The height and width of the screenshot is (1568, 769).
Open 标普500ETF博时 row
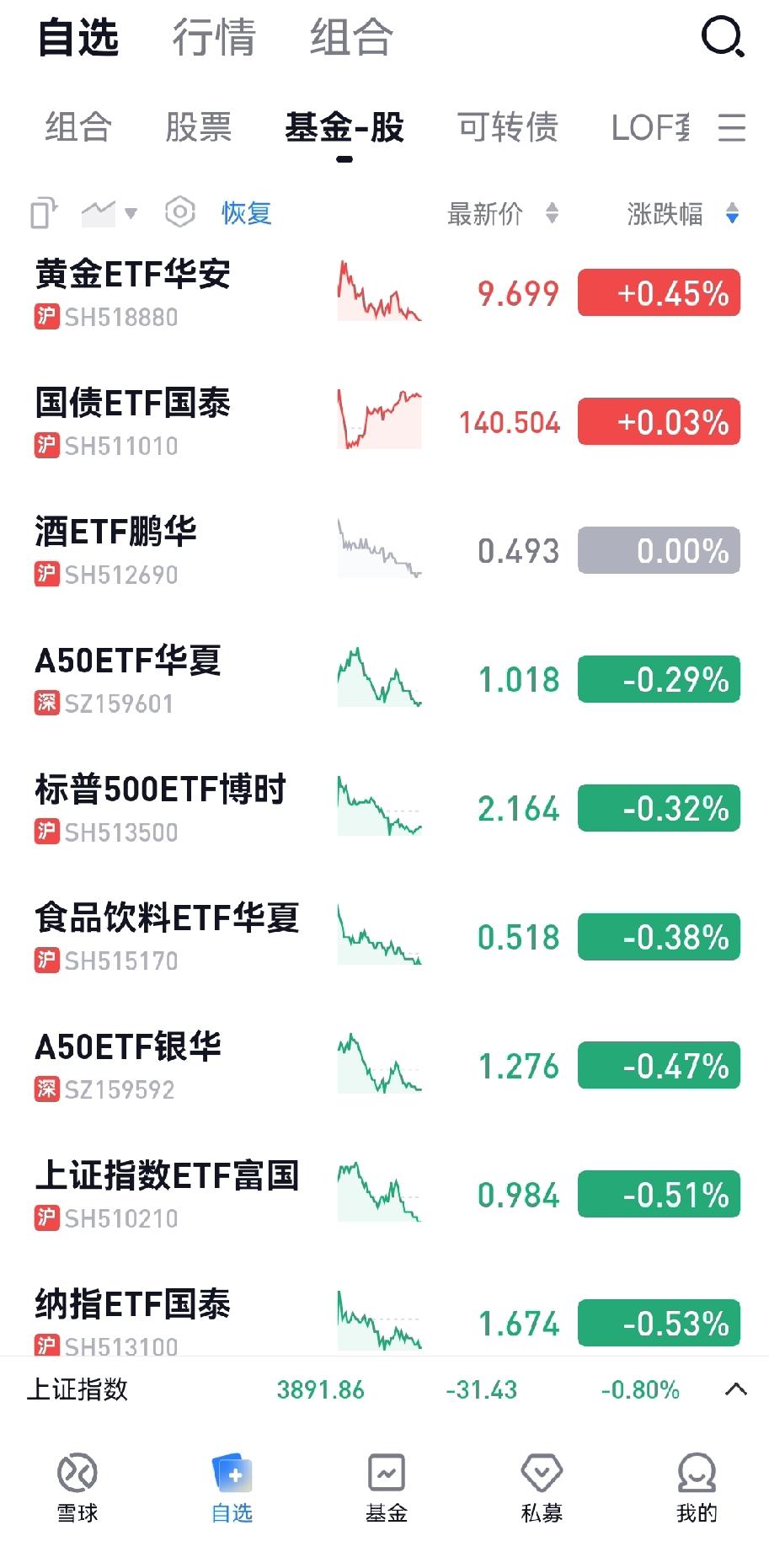click(x=384, y=809)
